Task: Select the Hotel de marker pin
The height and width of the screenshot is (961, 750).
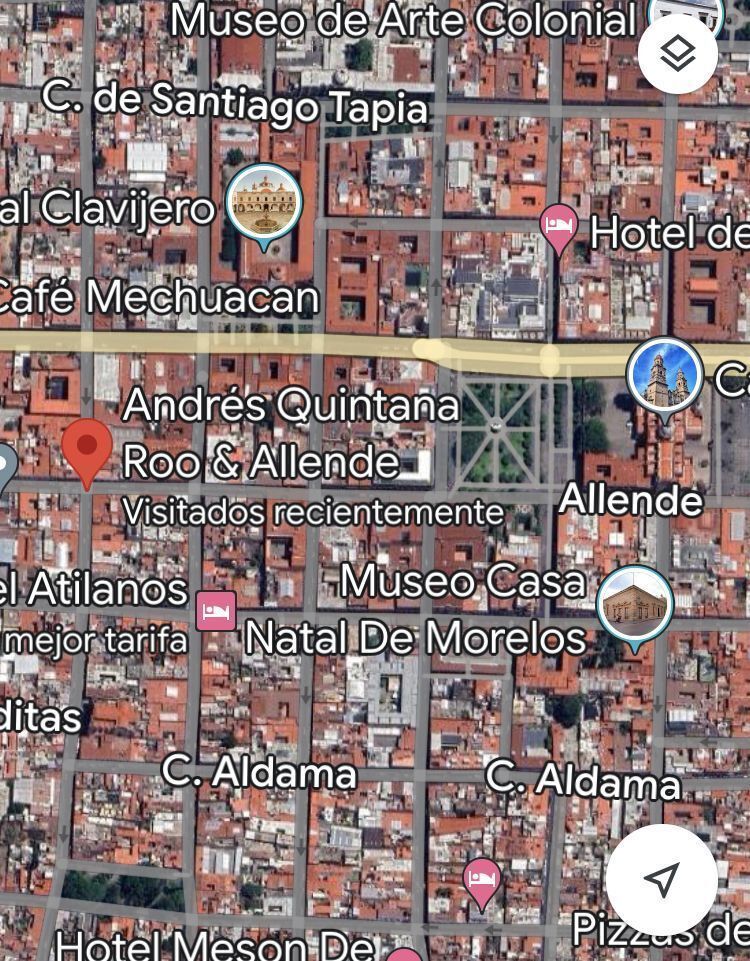Action: pos(559,227)
